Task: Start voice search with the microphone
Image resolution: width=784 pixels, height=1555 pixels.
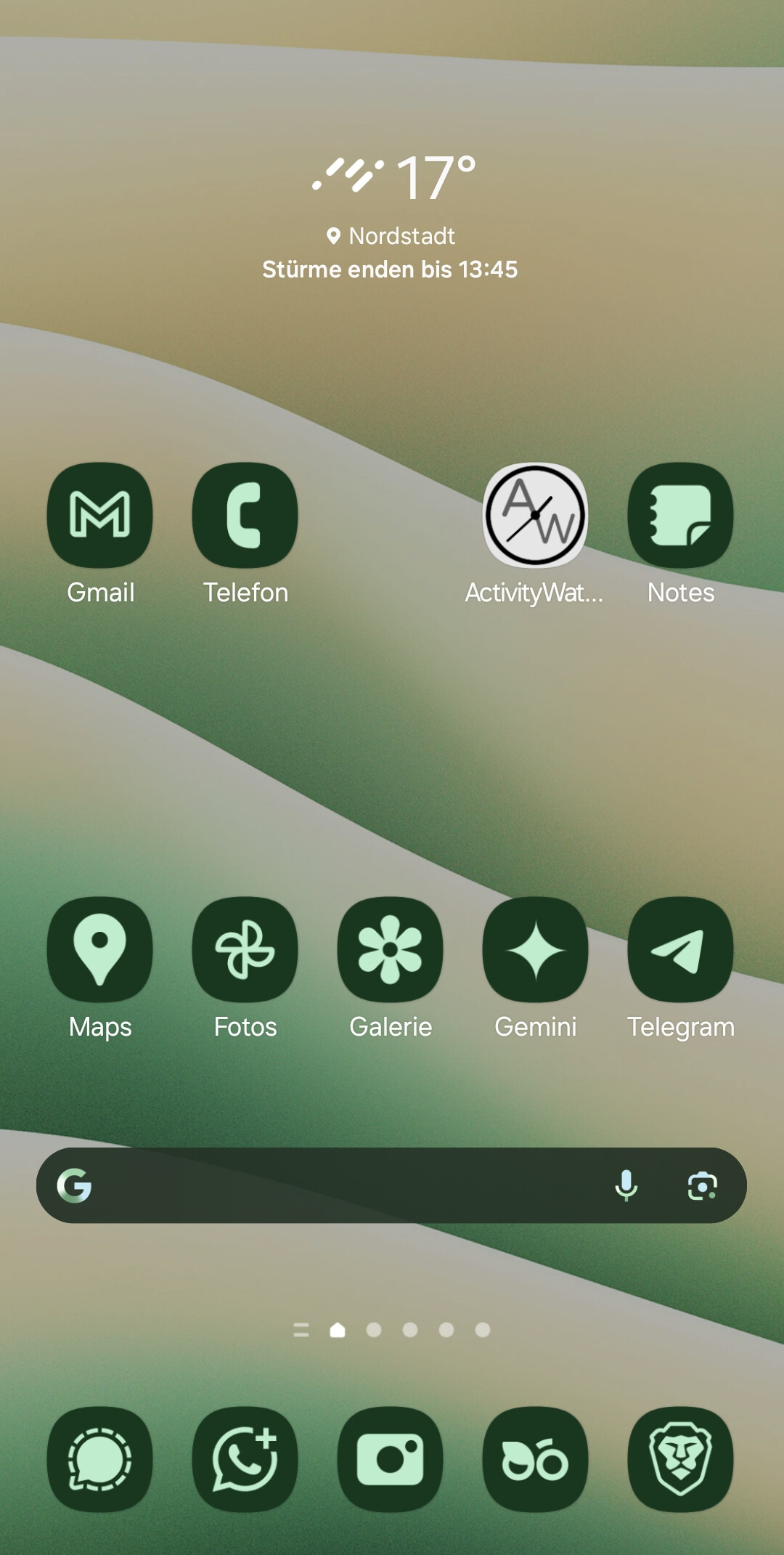Action: point(626,1185)
